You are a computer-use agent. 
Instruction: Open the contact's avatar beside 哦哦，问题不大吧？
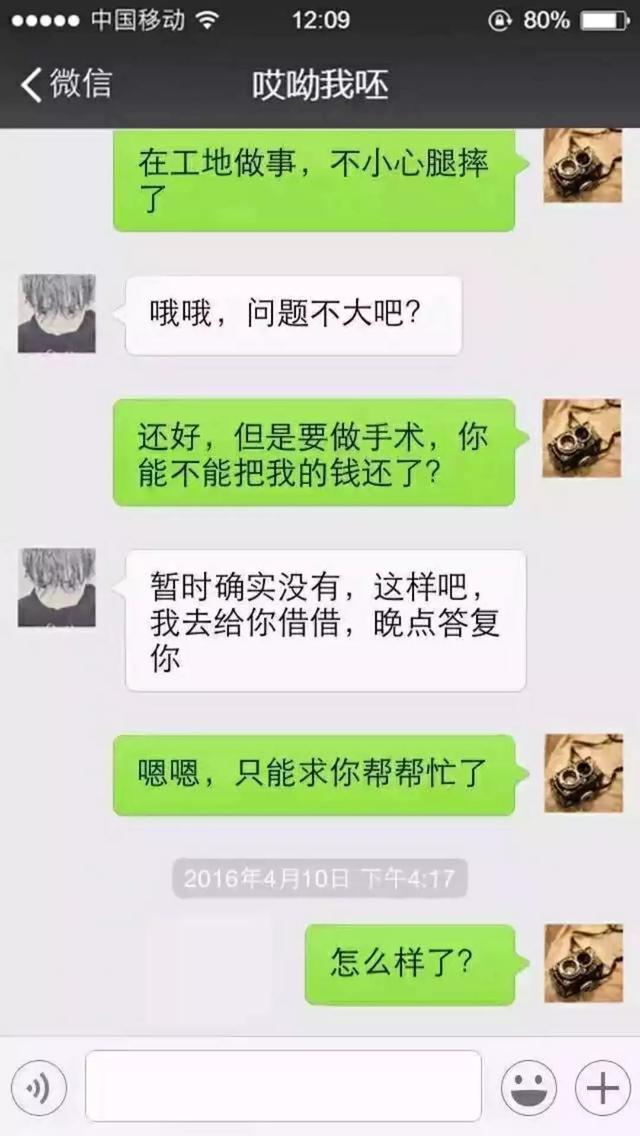pos(57,314)
